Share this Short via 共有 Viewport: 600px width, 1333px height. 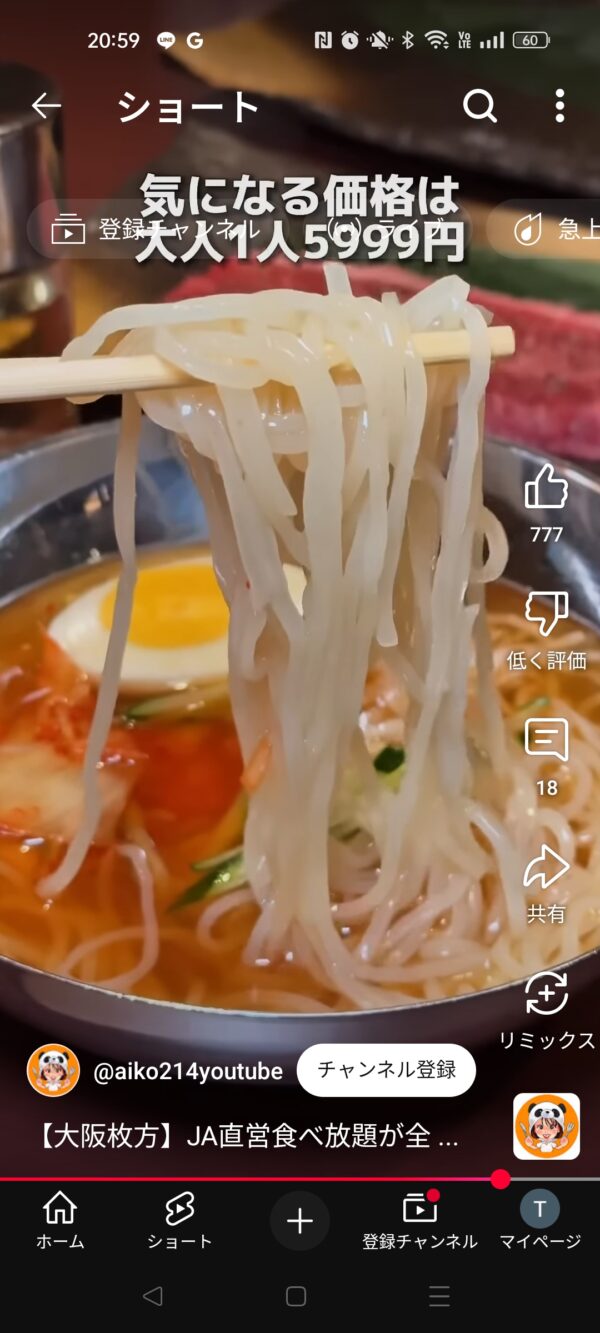(546, 883)
